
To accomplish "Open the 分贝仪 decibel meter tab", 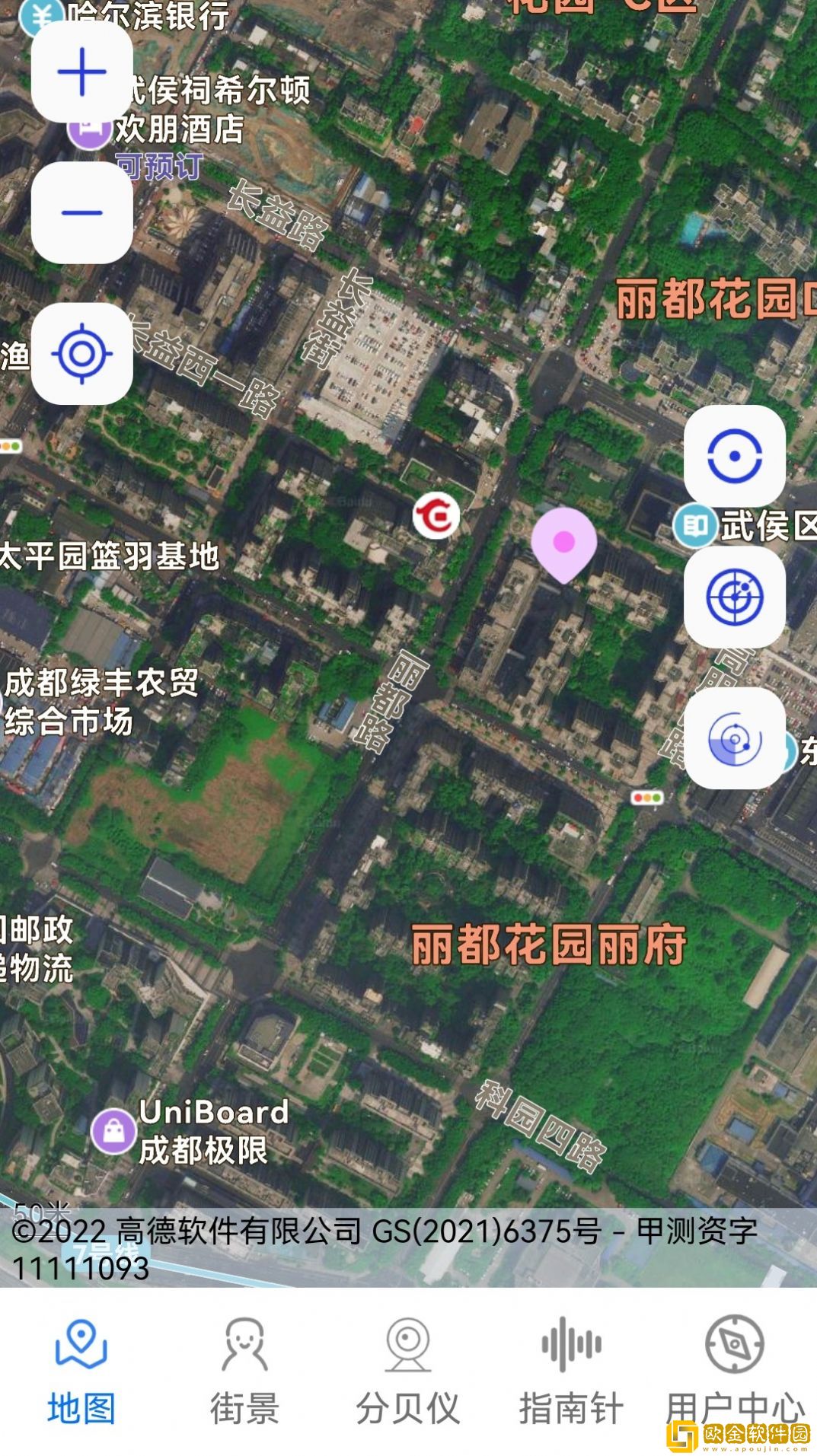I will [x=408, y=1370].
